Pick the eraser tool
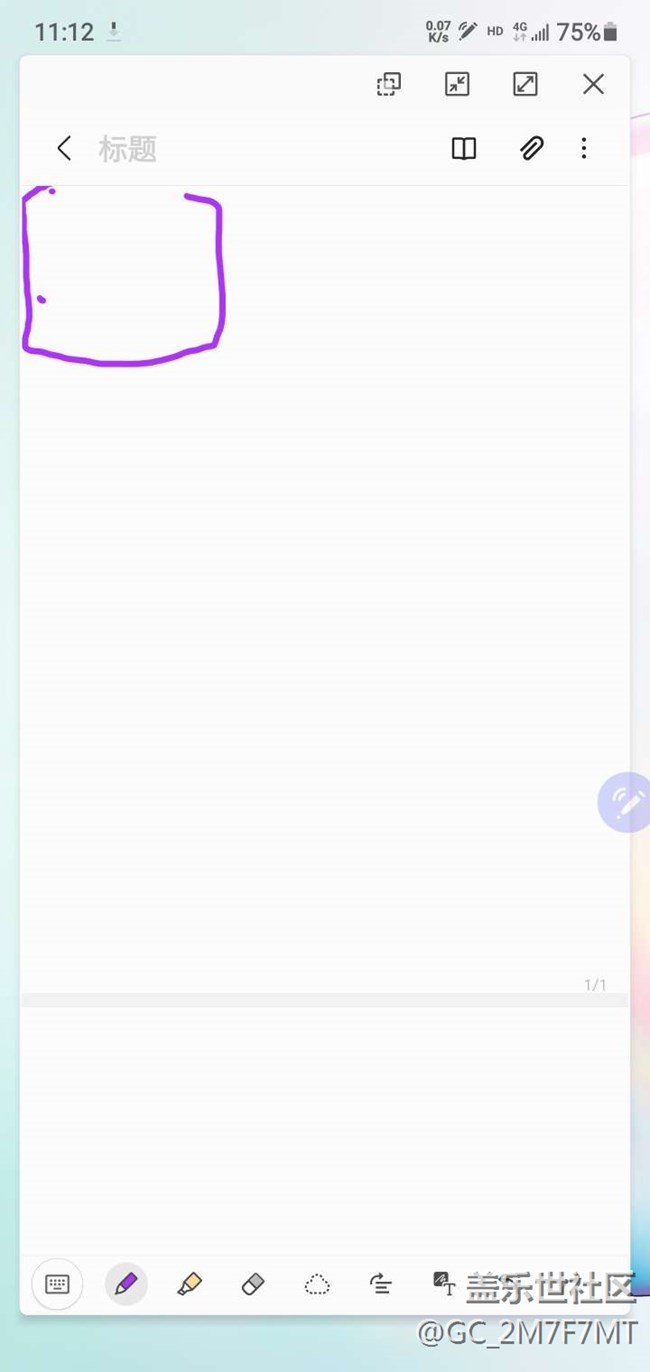The image size is (650, 1372). click(253, 1284)
